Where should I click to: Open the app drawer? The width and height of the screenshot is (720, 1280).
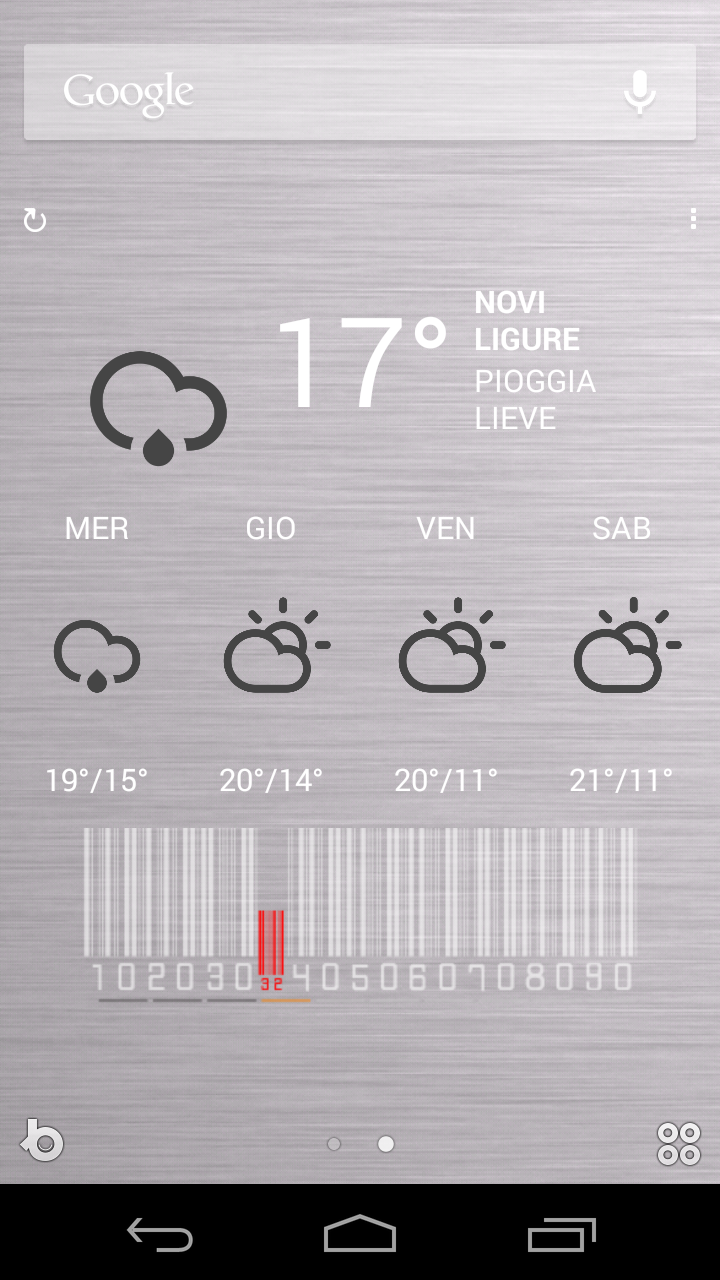pyautogui.click(x=678, y=1143)
